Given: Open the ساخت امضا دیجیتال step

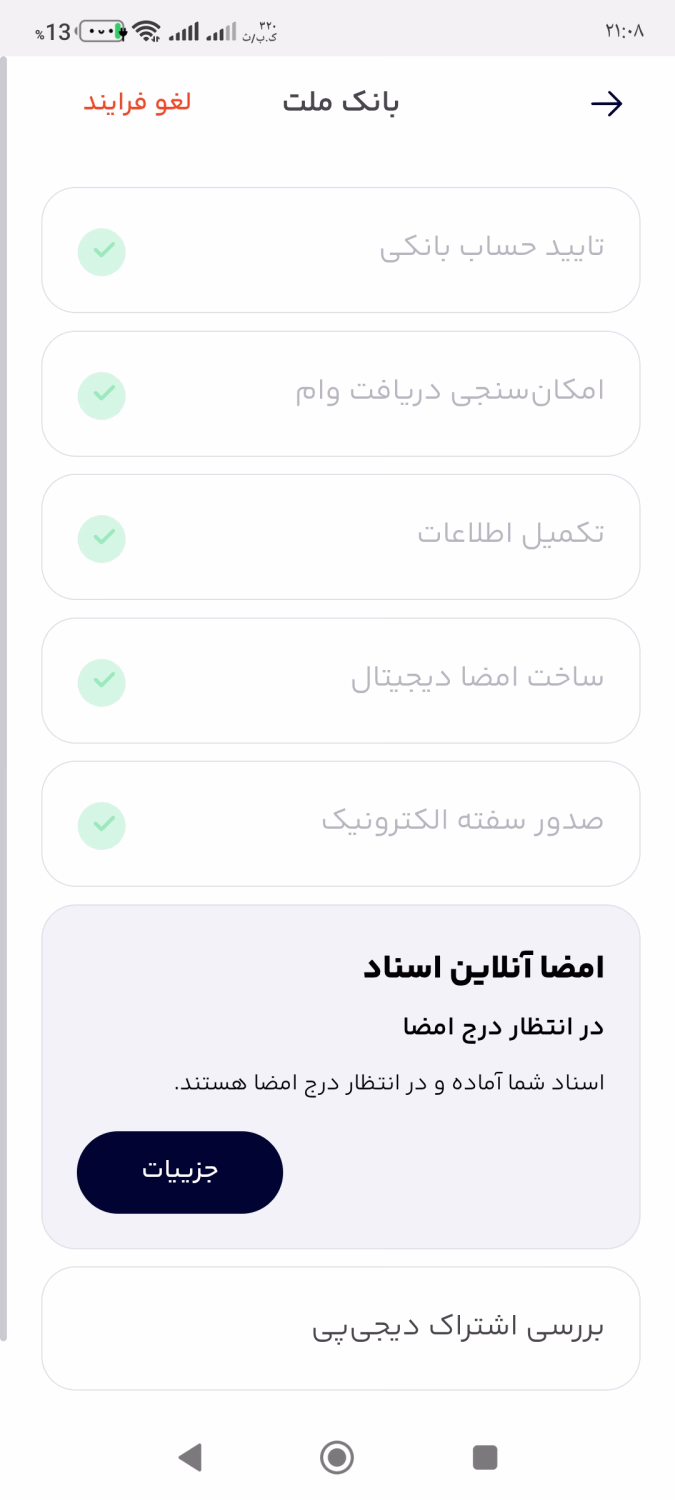Looking at the screenshot, I should click(340, 680).
